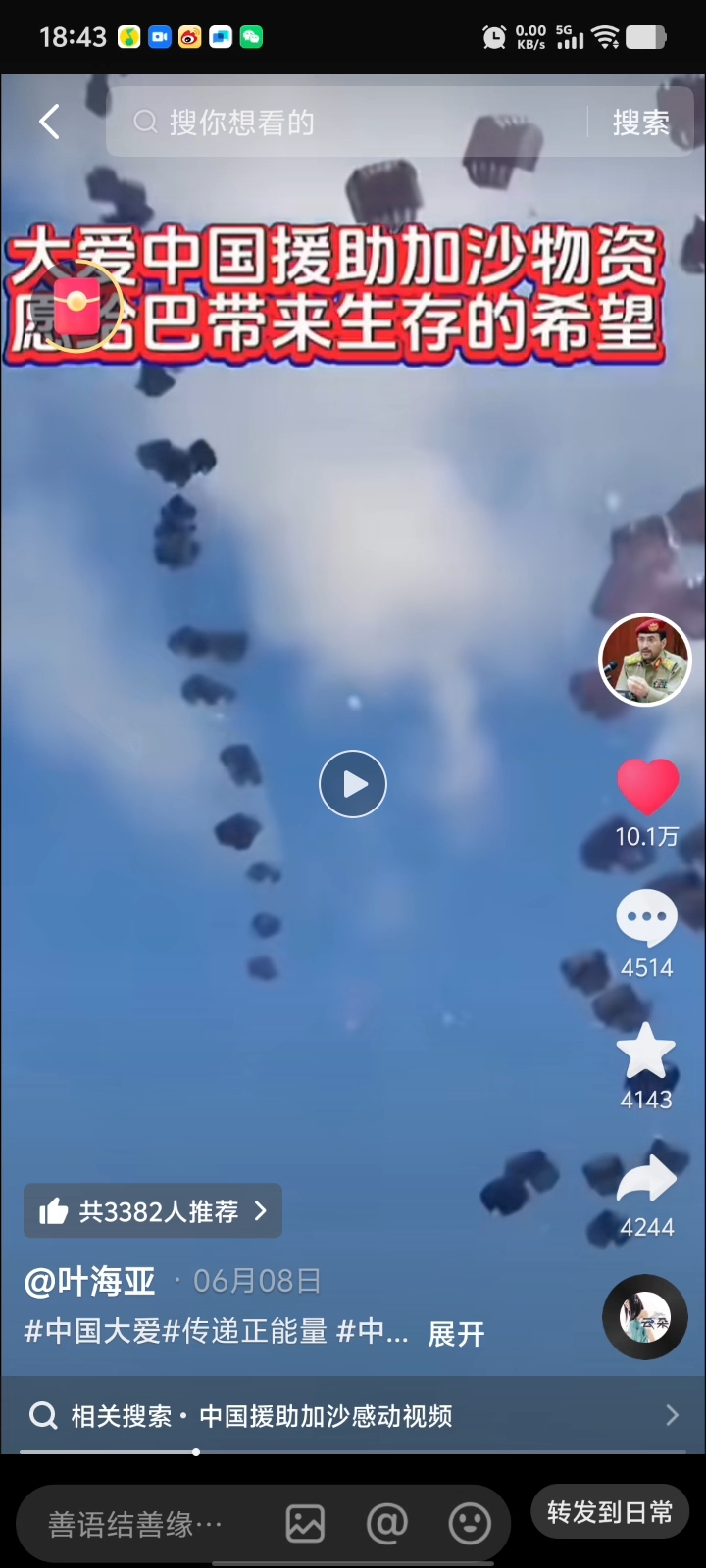Viewport: 706px width, 1568px height.
Task: Like the video with 10.1万 likes
Action: [x=647, y=788]
